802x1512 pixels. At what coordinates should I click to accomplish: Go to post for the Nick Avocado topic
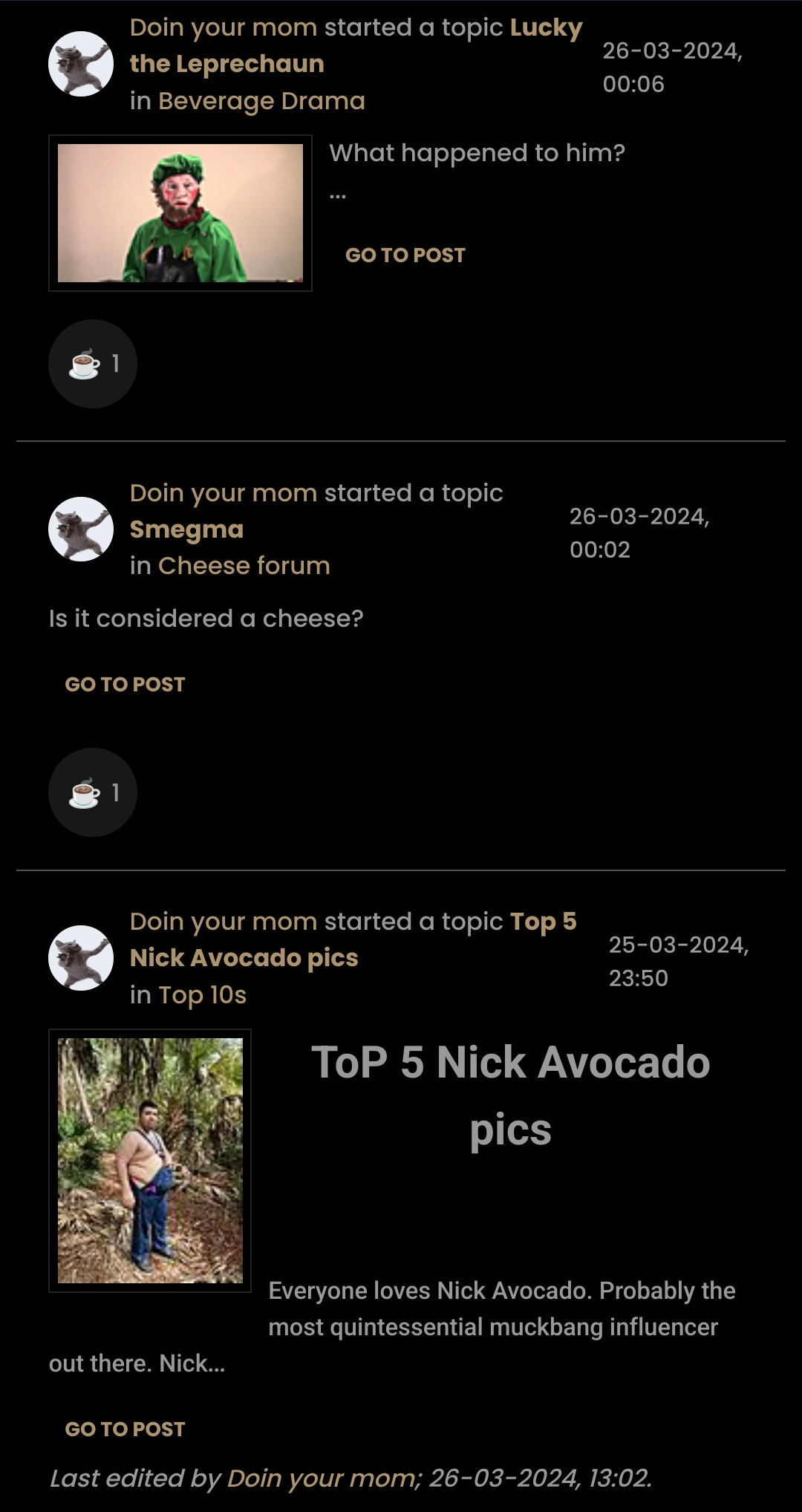pos(125,1429)
